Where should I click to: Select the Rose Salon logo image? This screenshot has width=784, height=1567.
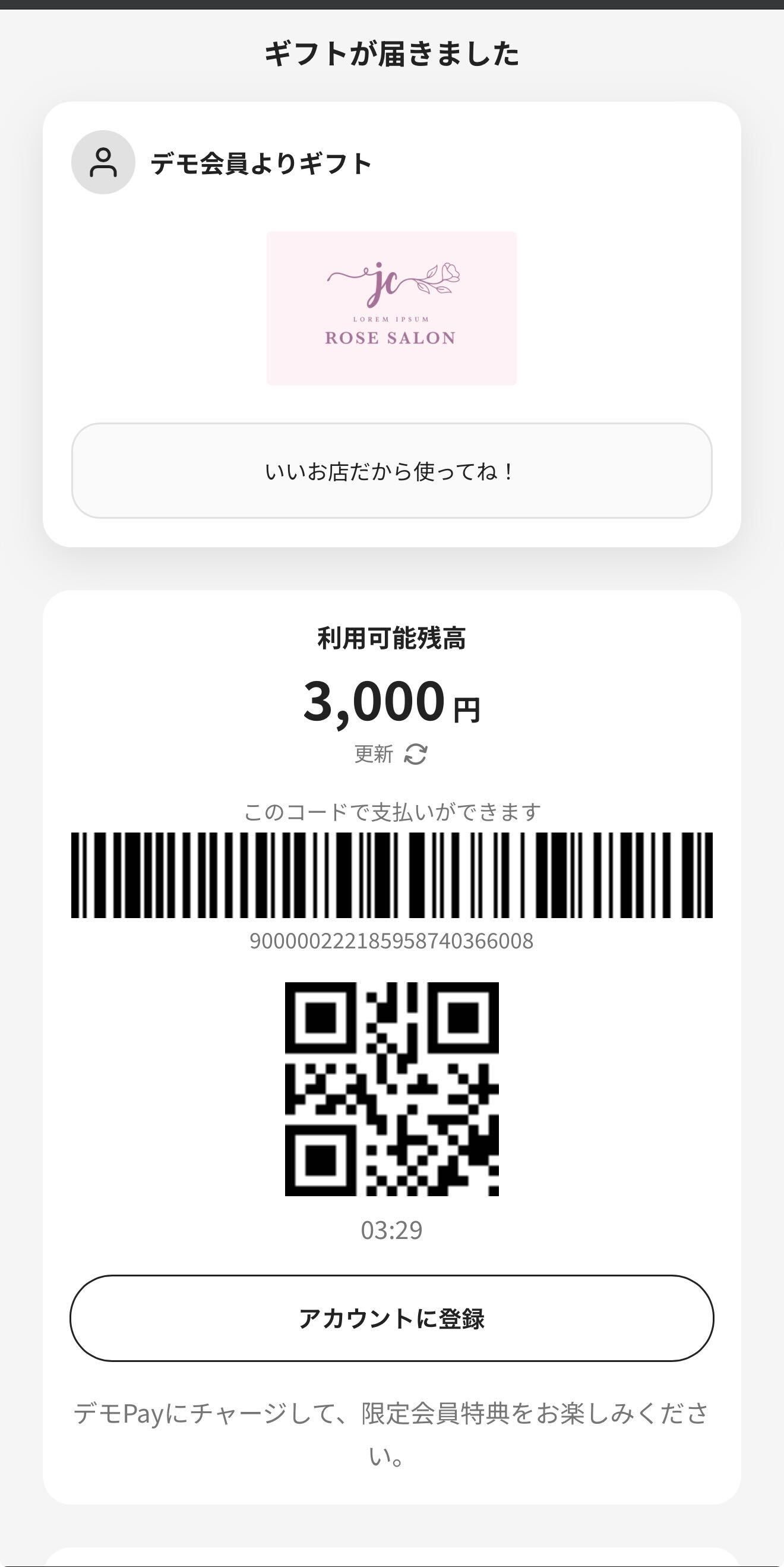point(391,308)
